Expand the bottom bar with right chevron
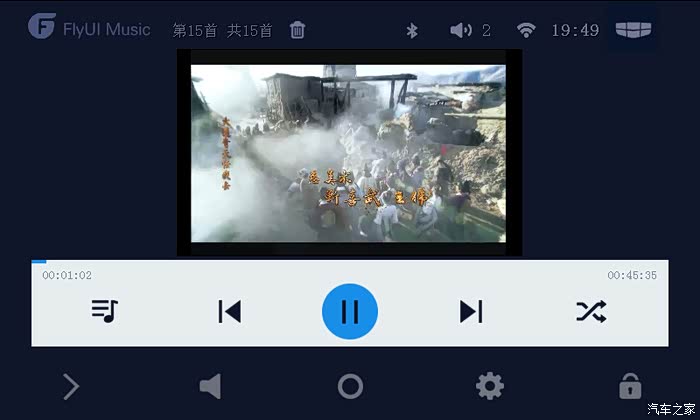 coord(71,386)
